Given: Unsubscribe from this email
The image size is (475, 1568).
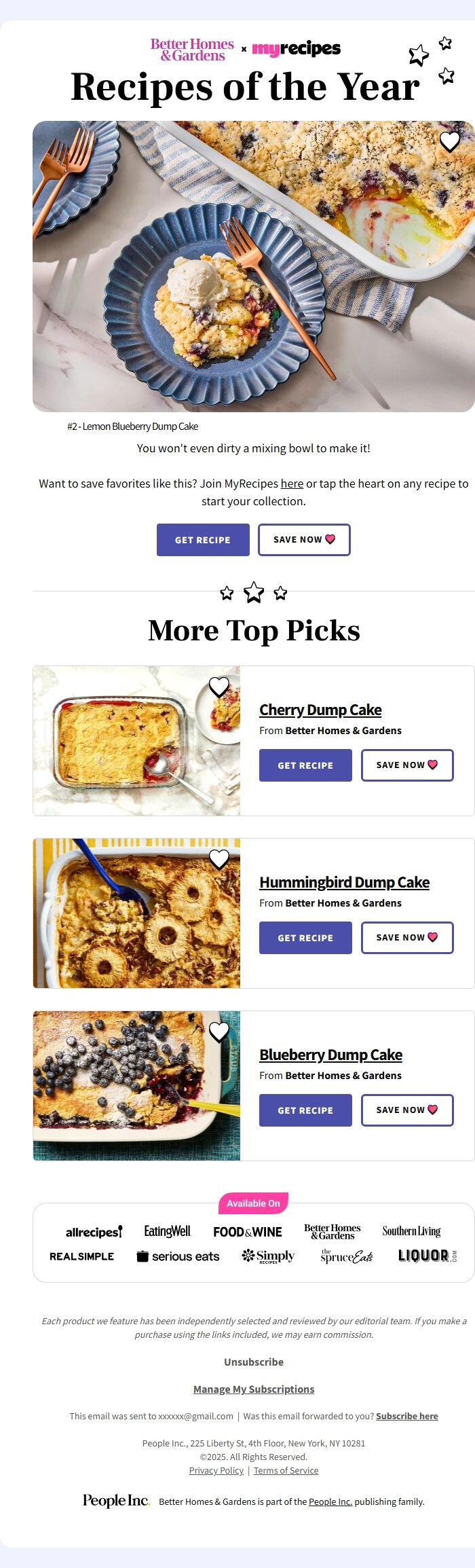Looking at the screenshot, I should [254, 1362].
